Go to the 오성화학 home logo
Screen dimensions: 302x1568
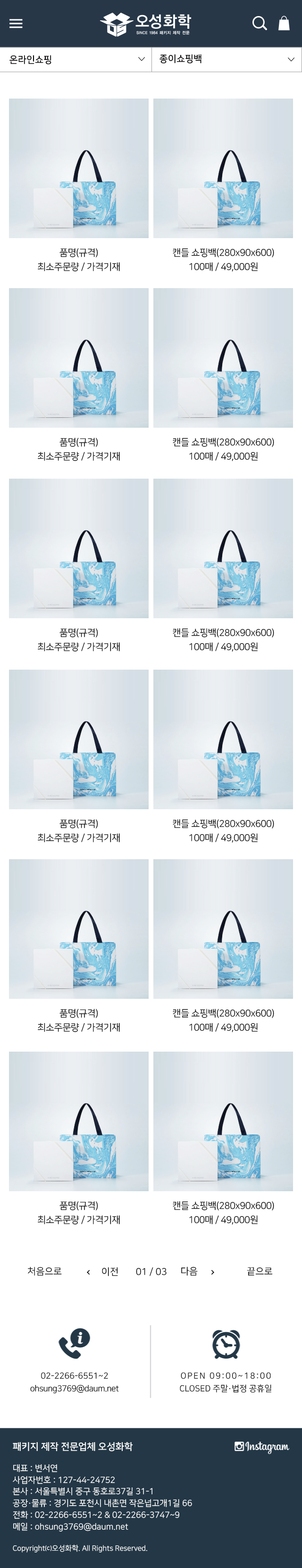click(146, 24)
